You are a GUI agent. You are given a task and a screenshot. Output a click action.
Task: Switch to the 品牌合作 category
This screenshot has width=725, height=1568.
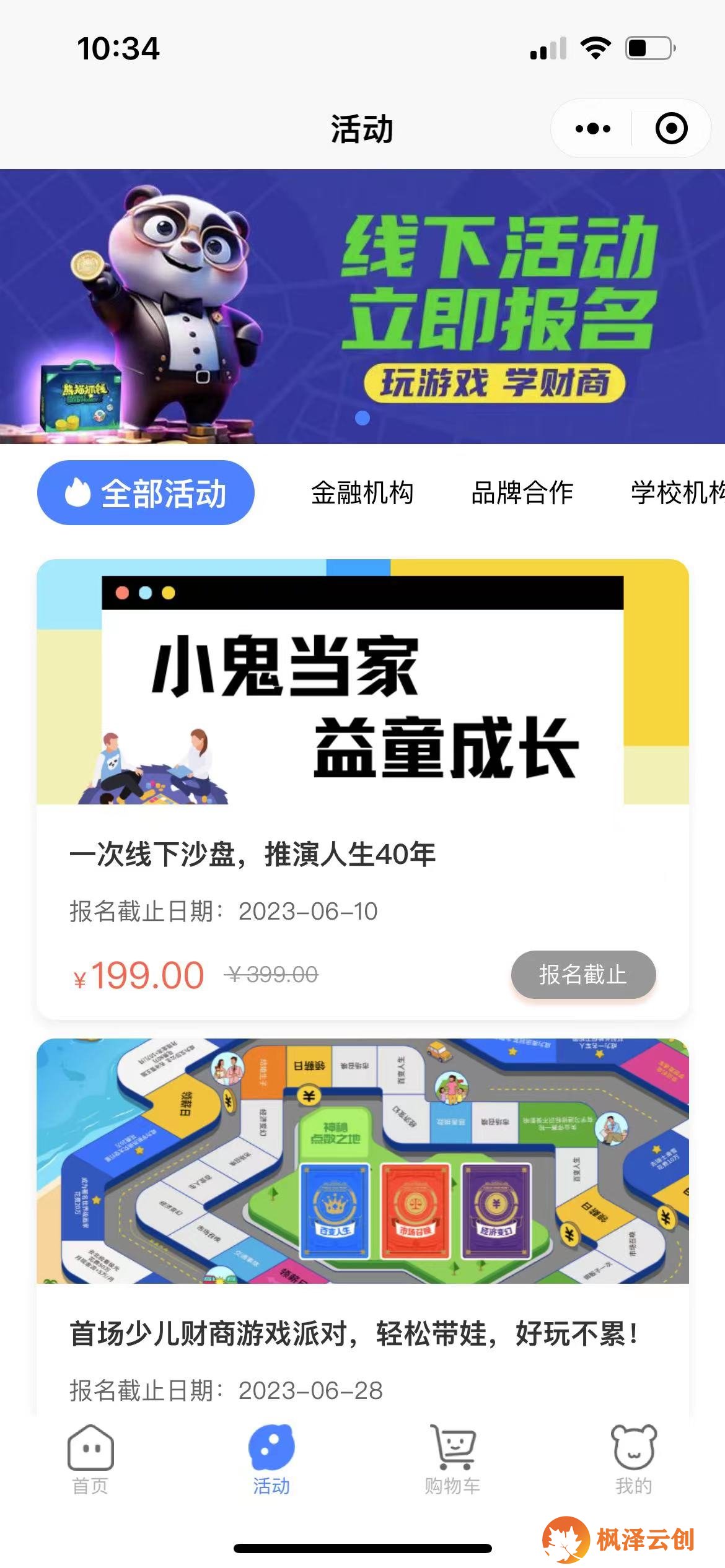click(x=522, y=493)
